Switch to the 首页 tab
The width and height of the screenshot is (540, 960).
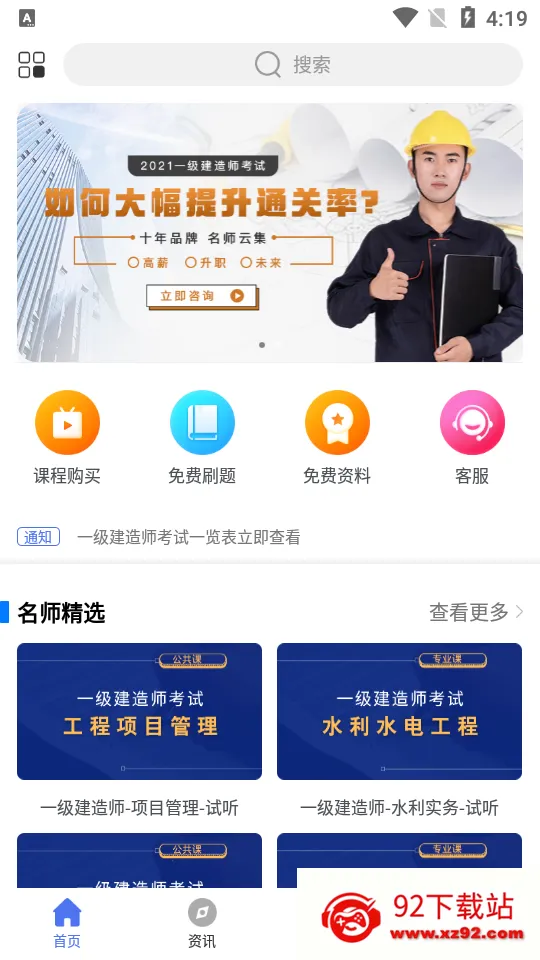pyautogui.click(x=67, y=923)
